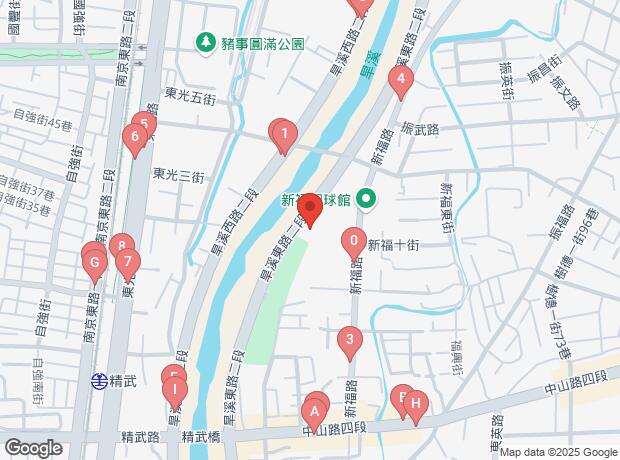Select map marker labeled A

pyautogui.click(x=314, y=410)
